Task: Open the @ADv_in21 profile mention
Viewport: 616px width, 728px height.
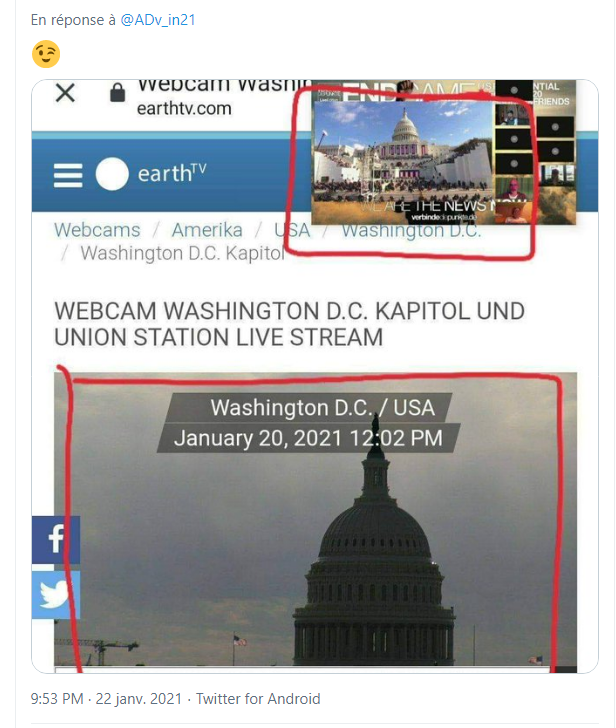Action: 157,20
